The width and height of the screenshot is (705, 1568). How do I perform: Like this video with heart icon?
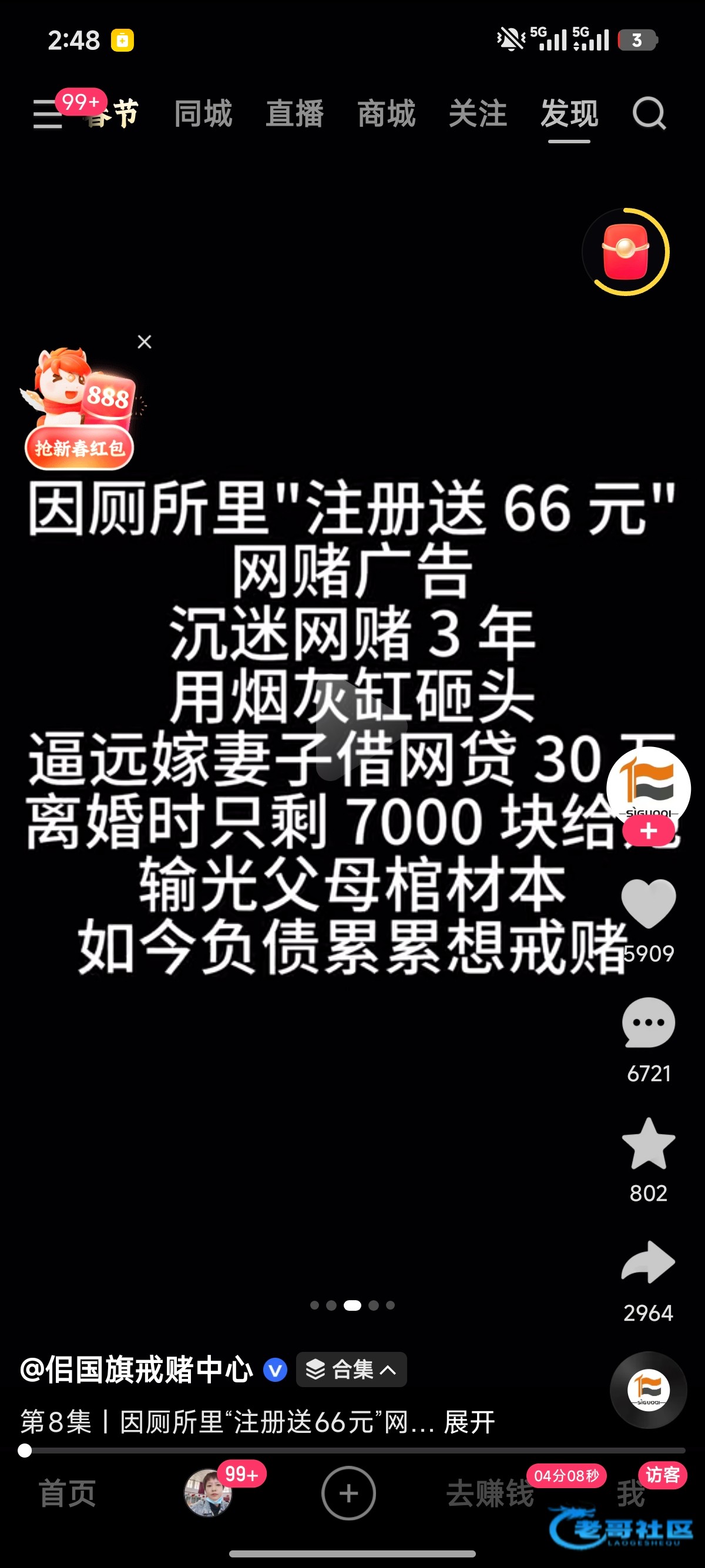tap(649, 904)
